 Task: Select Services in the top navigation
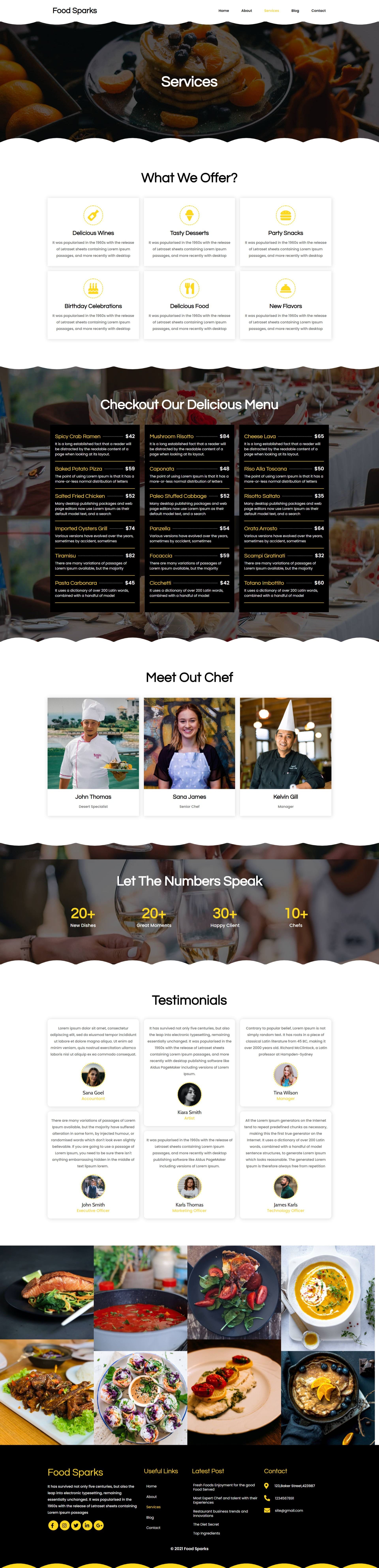(271, 10)
